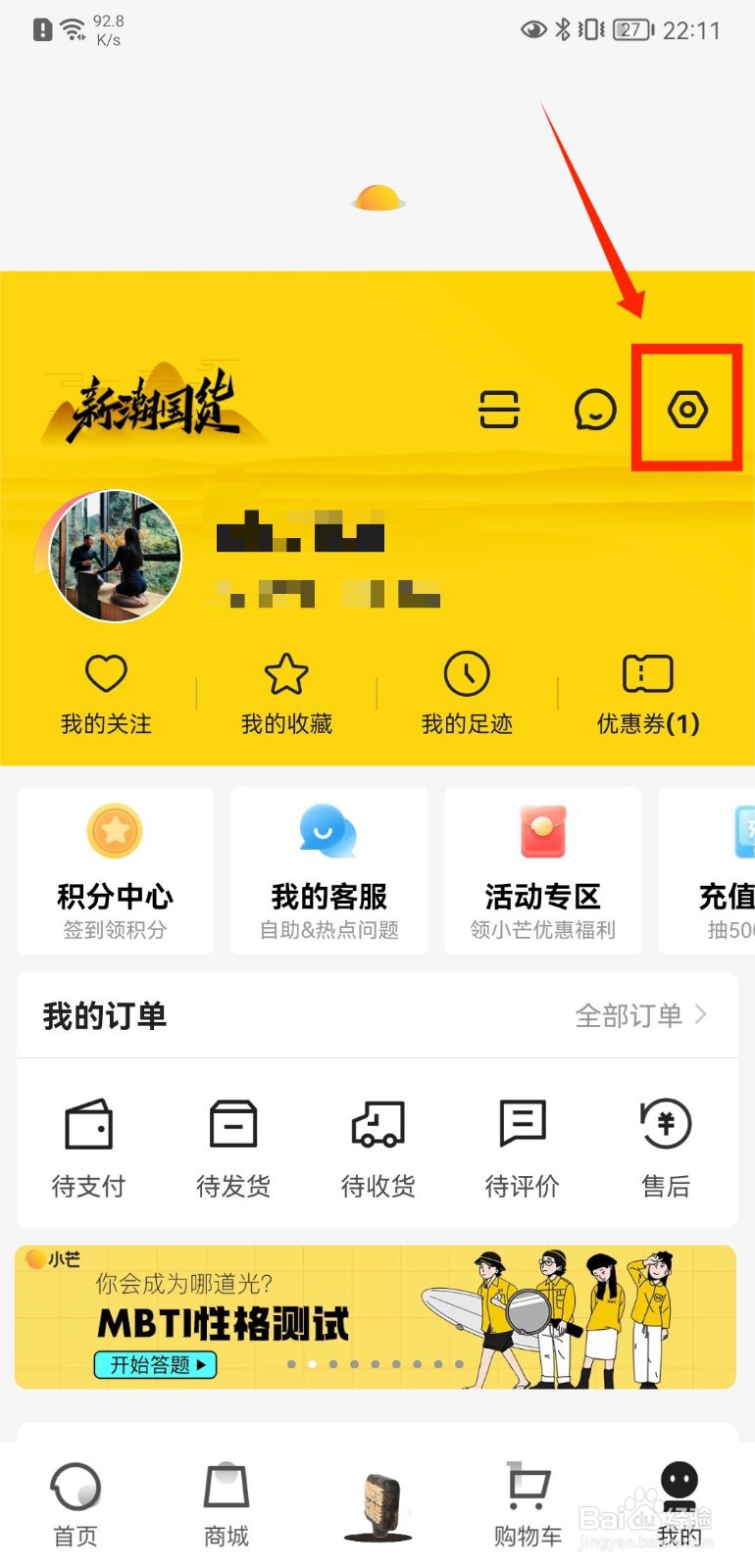The width and height of the screenshot is (755, 1568).
Task: Open the settings gear icon
Action: 687,409
